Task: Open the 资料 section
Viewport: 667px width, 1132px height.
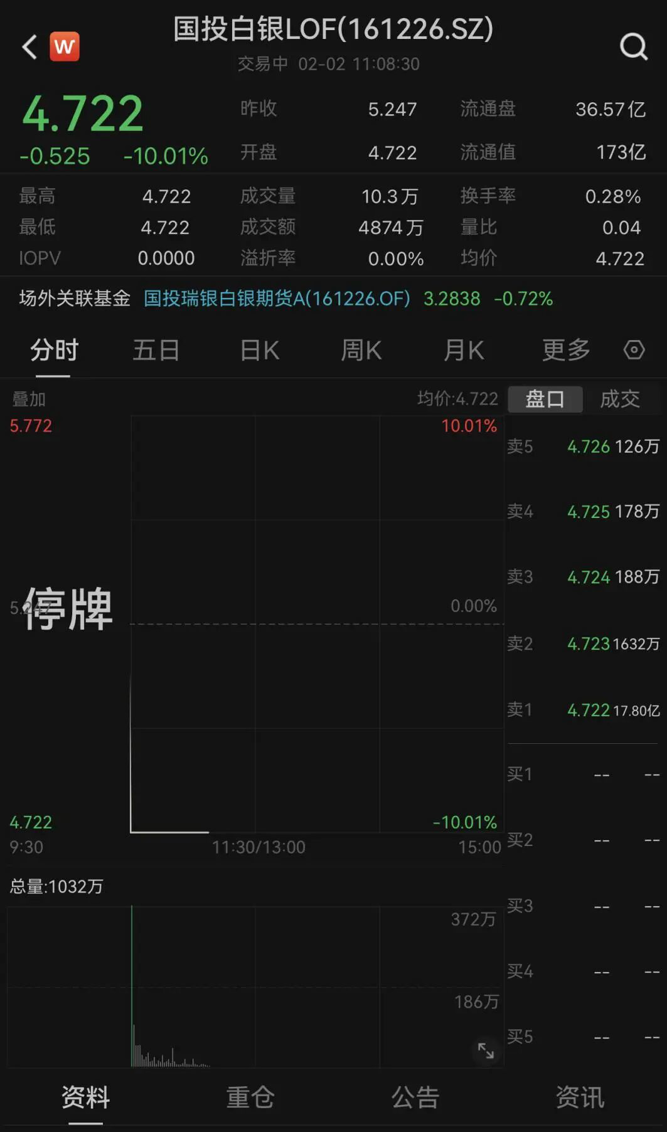Action: pyautogui.click(x=85, y=1097)
